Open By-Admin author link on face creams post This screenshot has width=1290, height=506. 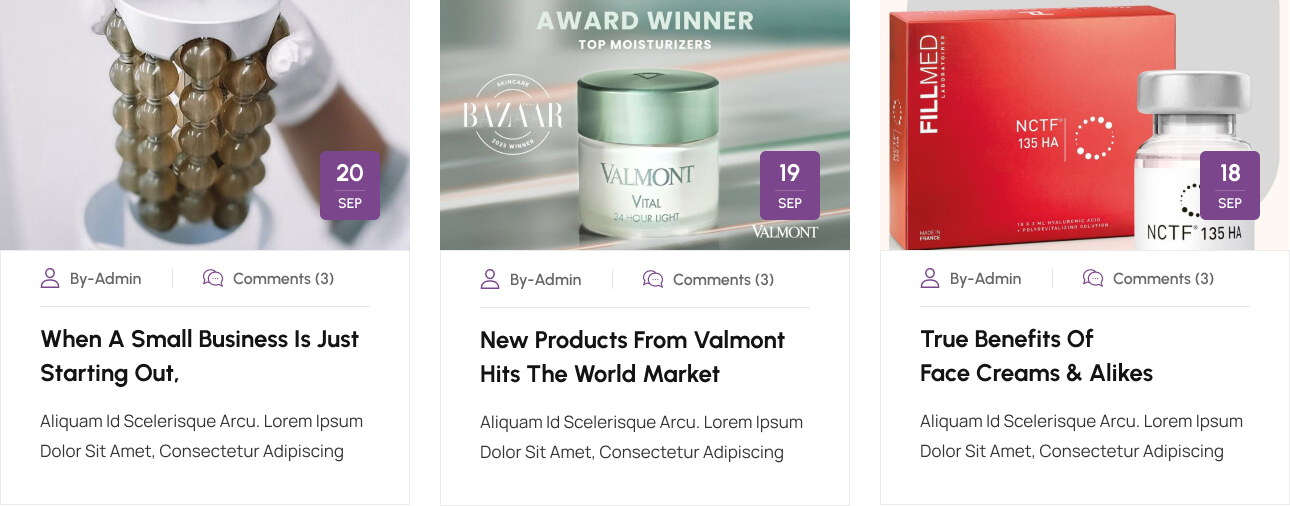tap(985, 279)
